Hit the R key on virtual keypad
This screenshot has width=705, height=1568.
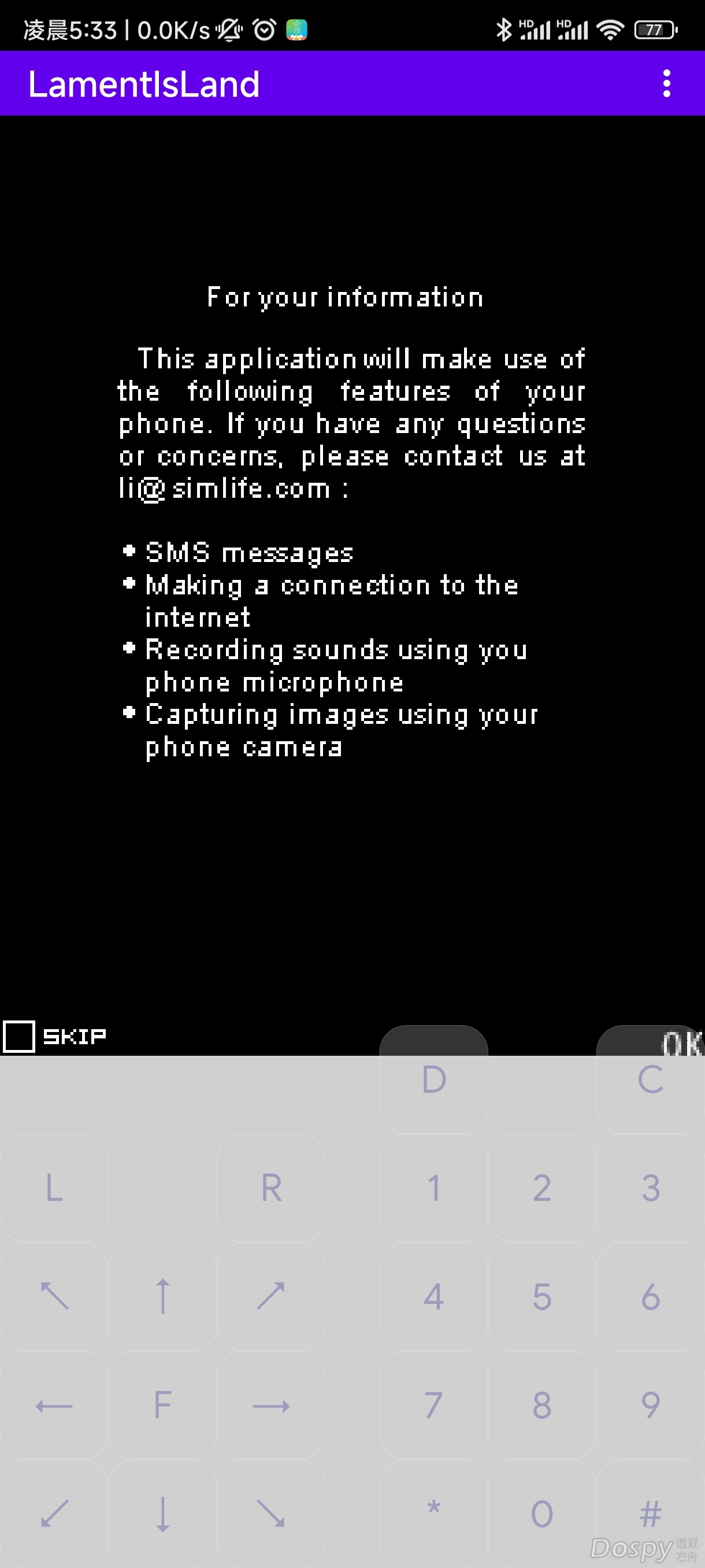click(x=271, y=1188)
